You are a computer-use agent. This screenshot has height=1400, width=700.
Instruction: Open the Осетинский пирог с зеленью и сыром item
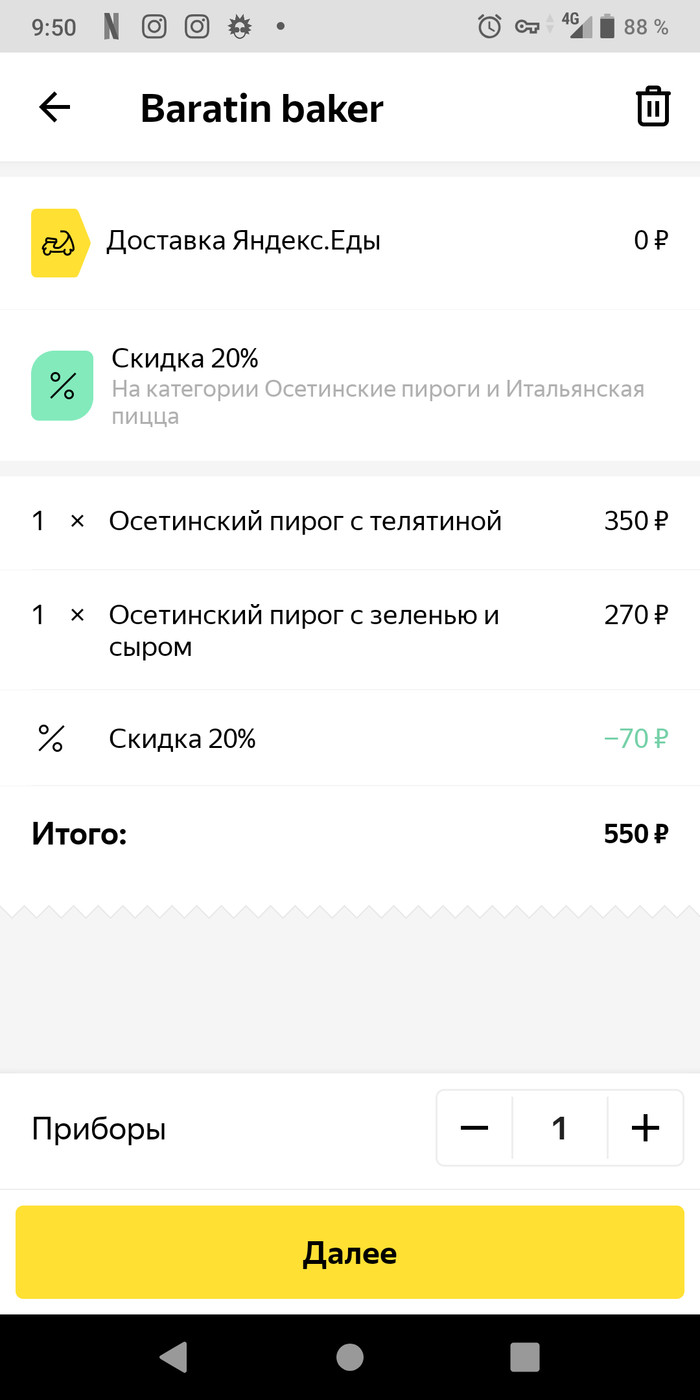(x=303, y=630)
